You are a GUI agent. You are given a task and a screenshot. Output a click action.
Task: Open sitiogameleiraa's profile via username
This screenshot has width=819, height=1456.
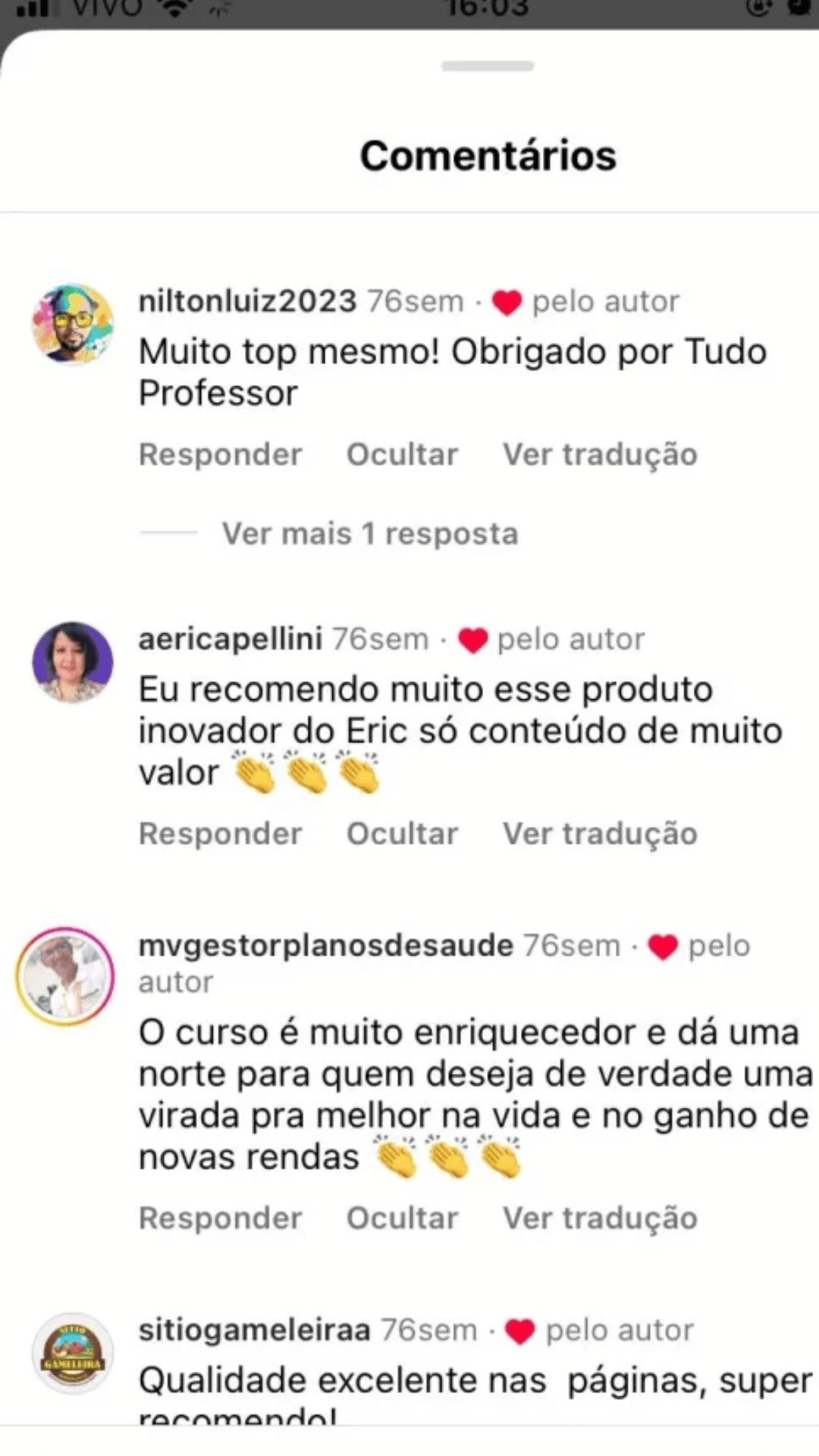click(254, 1330)
